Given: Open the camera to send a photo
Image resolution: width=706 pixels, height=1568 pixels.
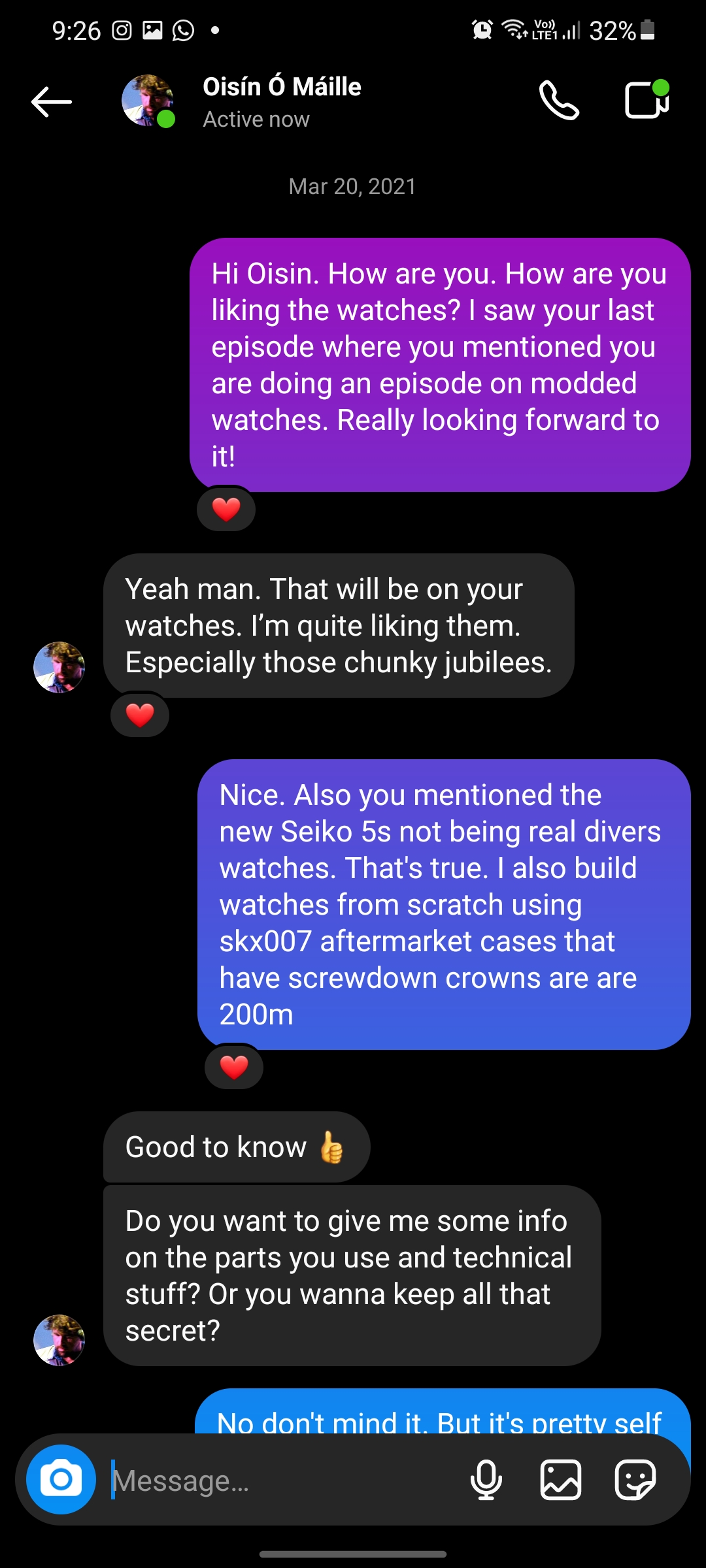Looking at the screenshot, I should coord(61,1480).
